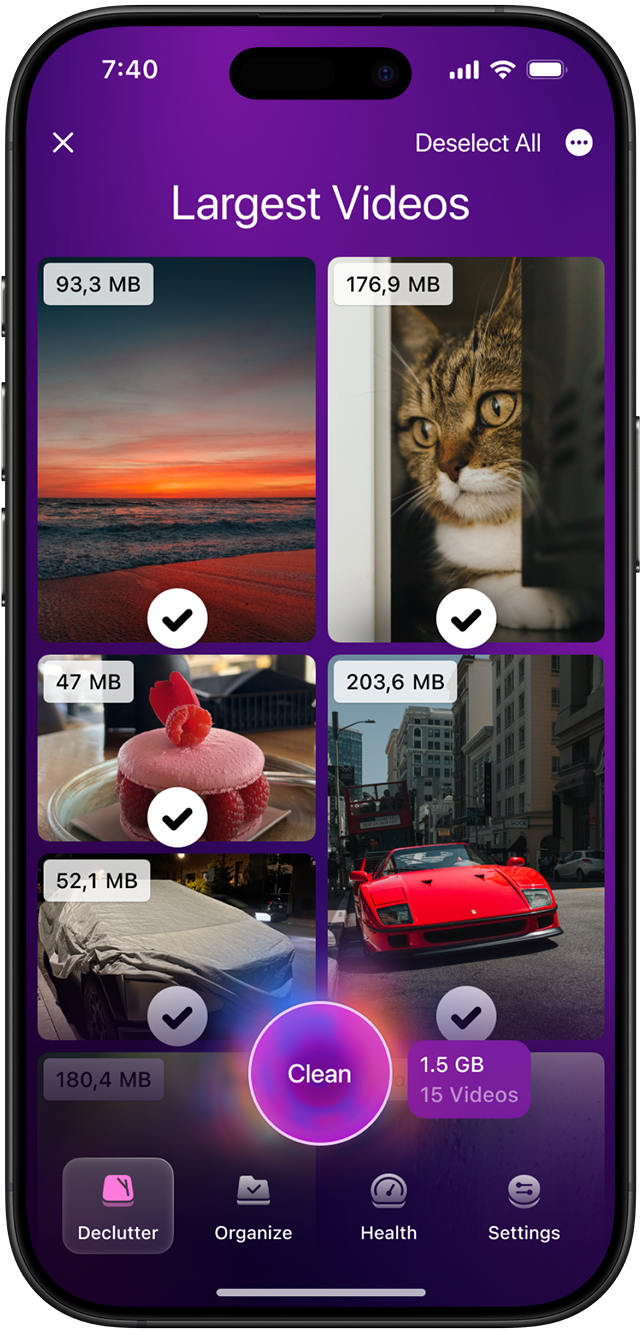
Task: Uncheck the 203,6 MB red car video
Action: click(x=466, y=1017)
